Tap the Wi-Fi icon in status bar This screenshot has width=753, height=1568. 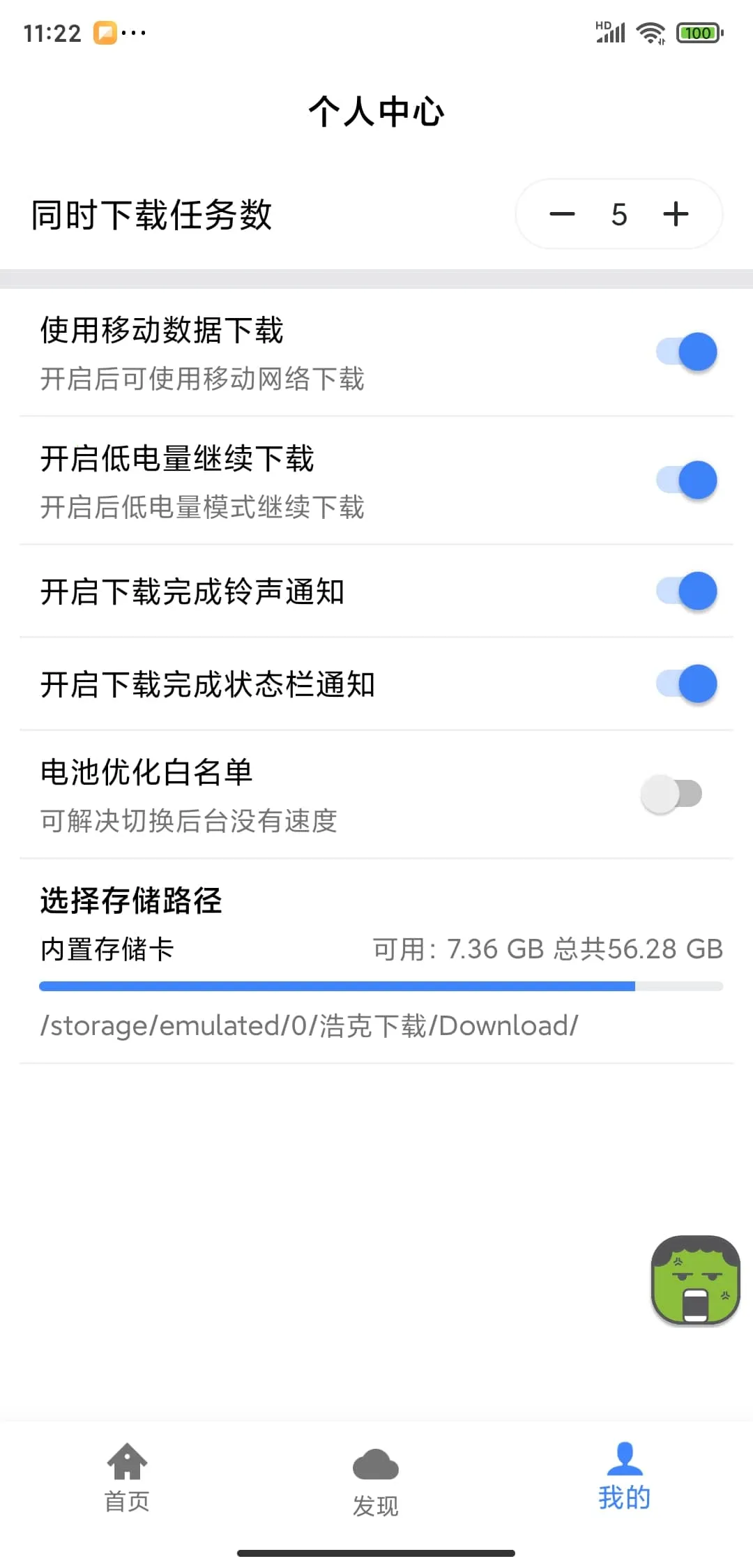pyautogui.click(x=650, y=31)
